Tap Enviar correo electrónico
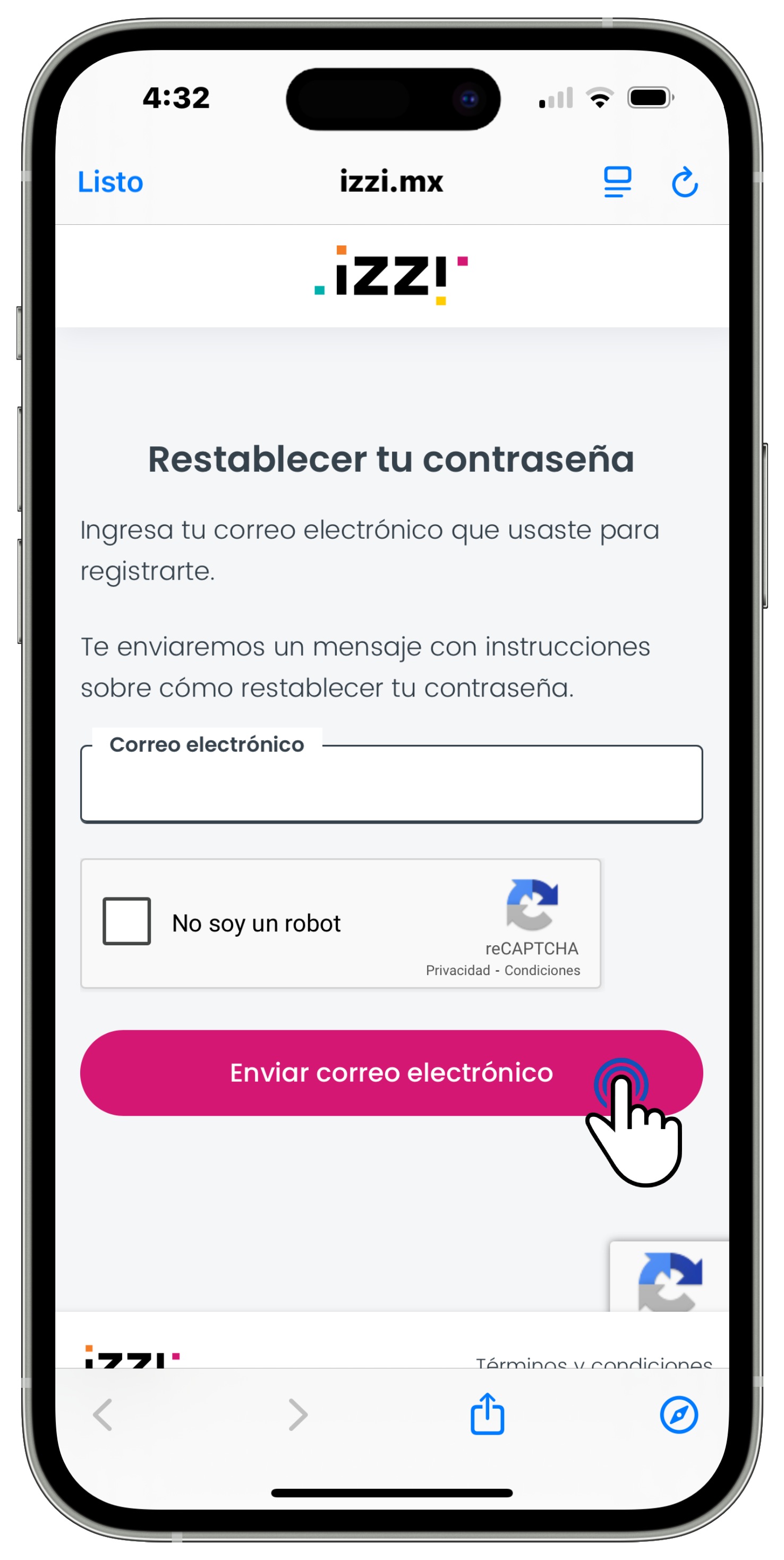The height and width of the screenshot is (1560, 784). click(x=391, y=1072)
